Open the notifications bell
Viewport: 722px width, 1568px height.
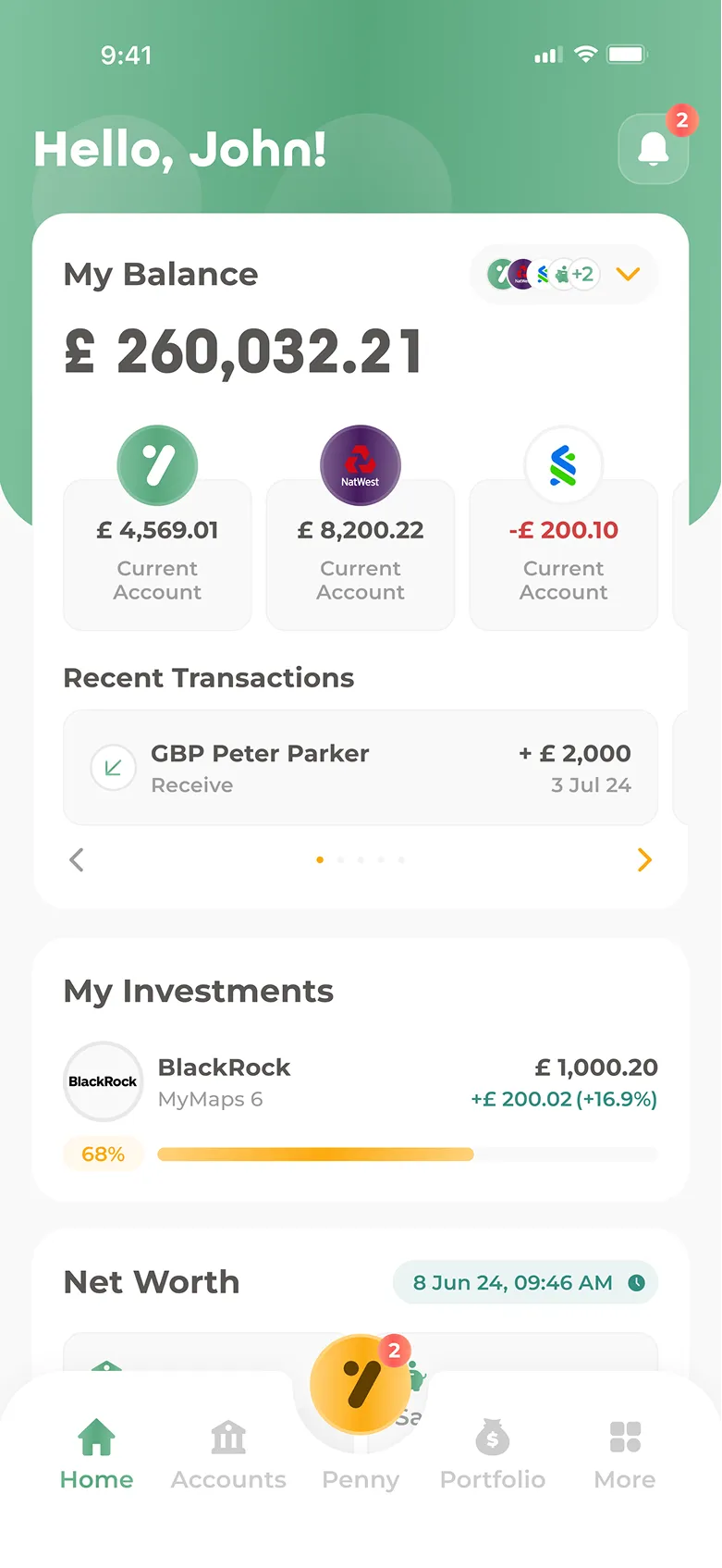653,149
